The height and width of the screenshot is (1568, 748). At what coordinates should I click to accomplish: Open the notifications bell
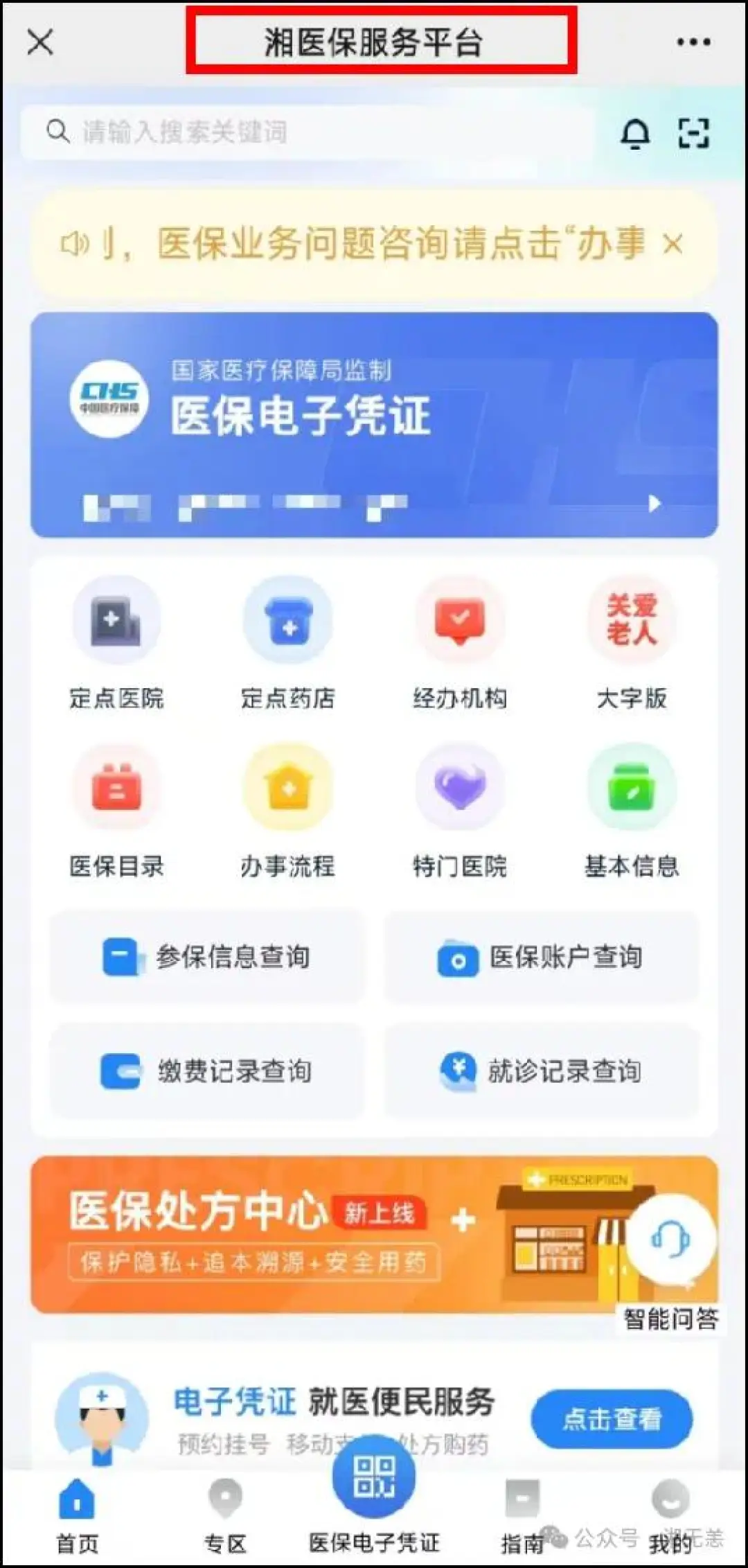634,133
